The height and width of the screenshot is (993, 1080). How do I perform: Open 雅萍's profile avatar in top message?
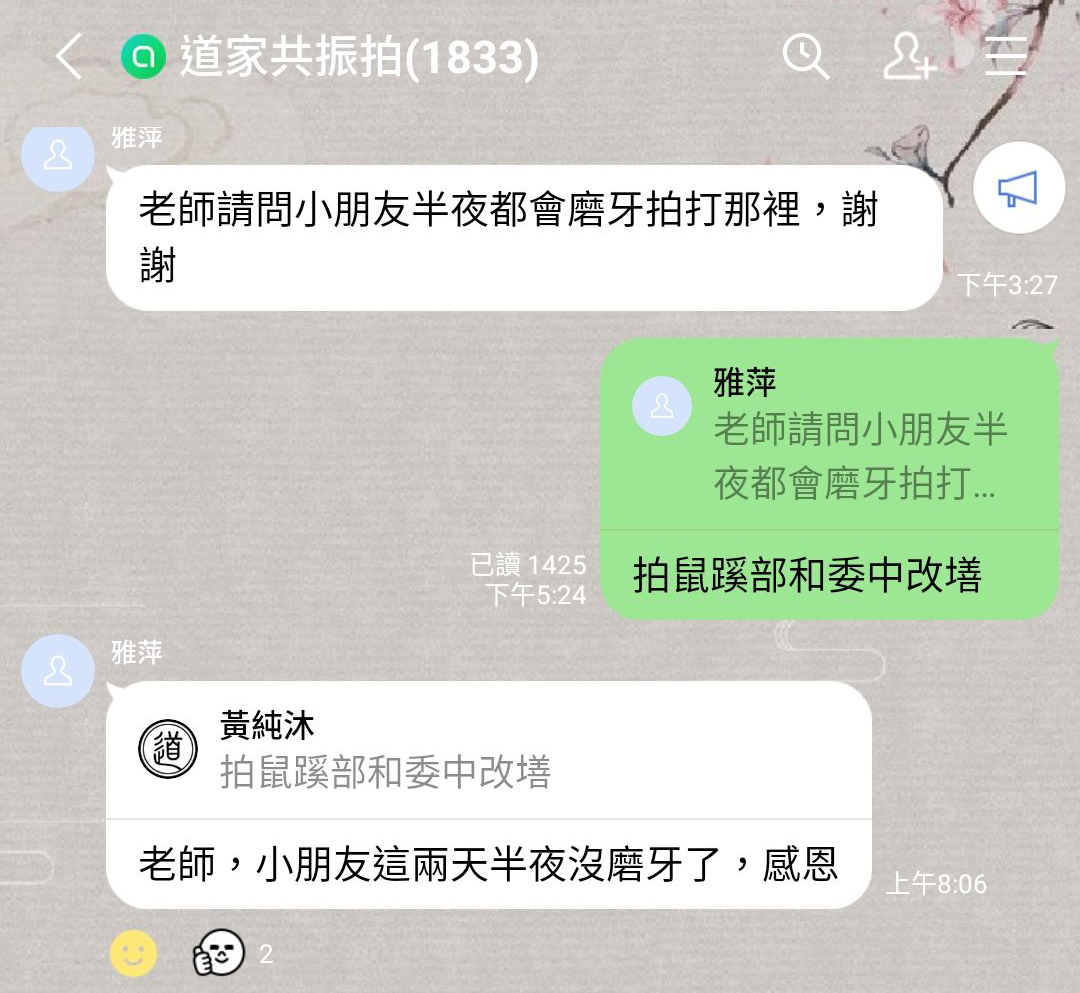point(58,158)
